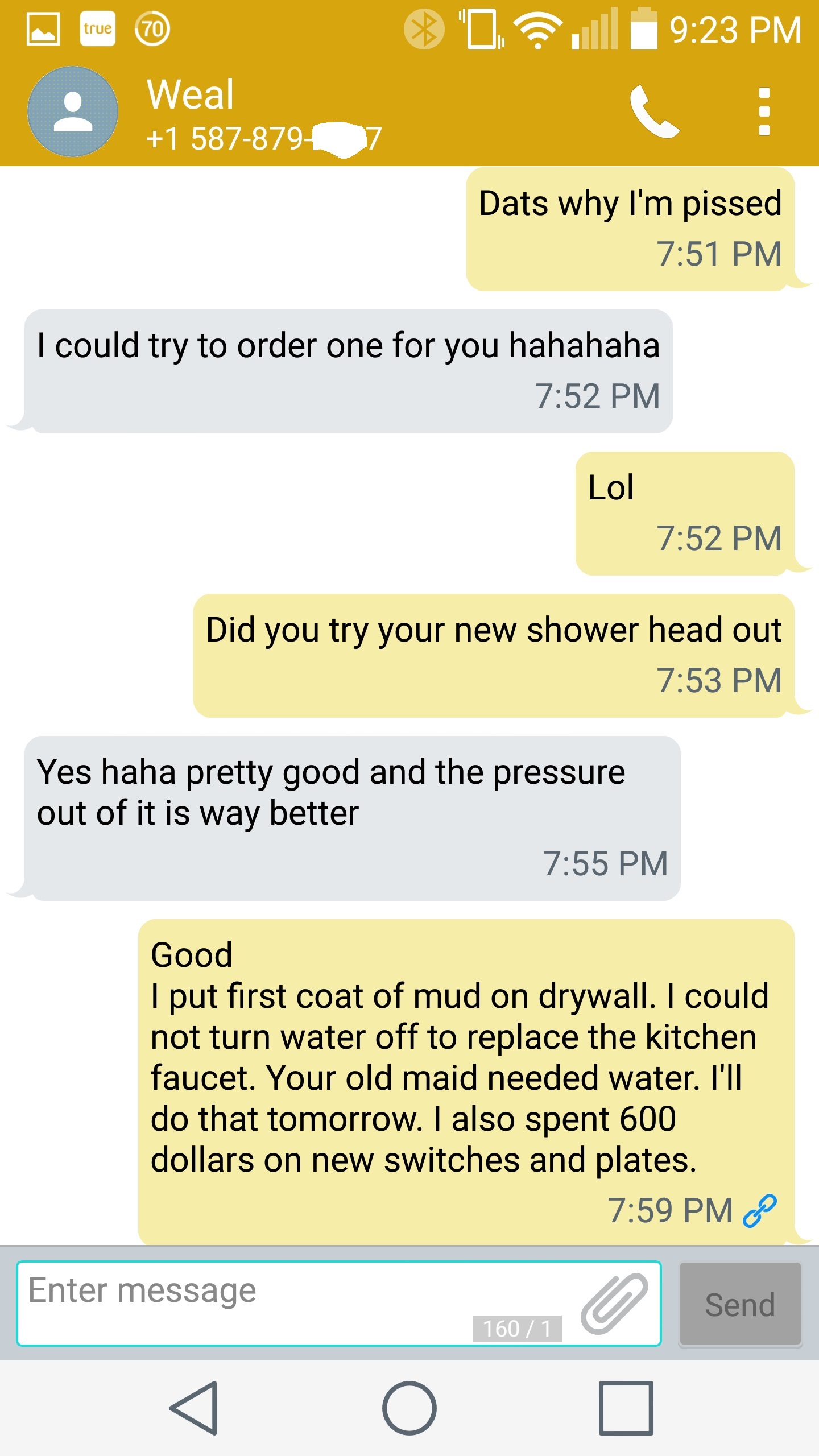This screenshot has width=819, height=1456.
Task: Open the three-dot overflow menu
Action: click(x=764, y=111)
